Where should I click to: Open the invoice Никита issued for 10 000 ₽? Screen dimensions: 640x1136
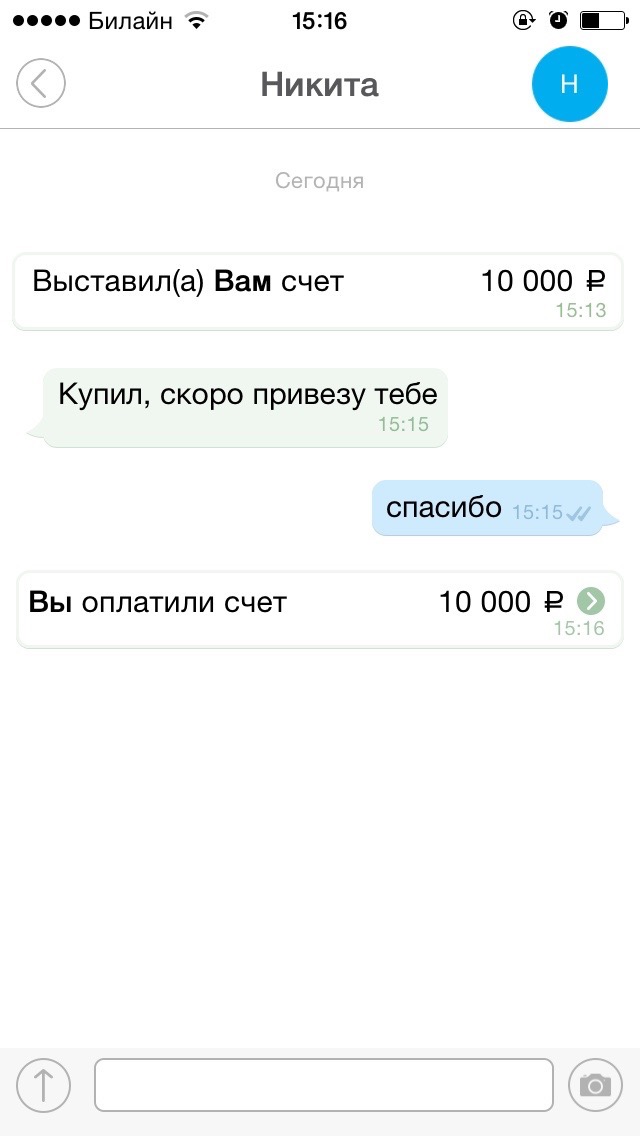[318, 291]
